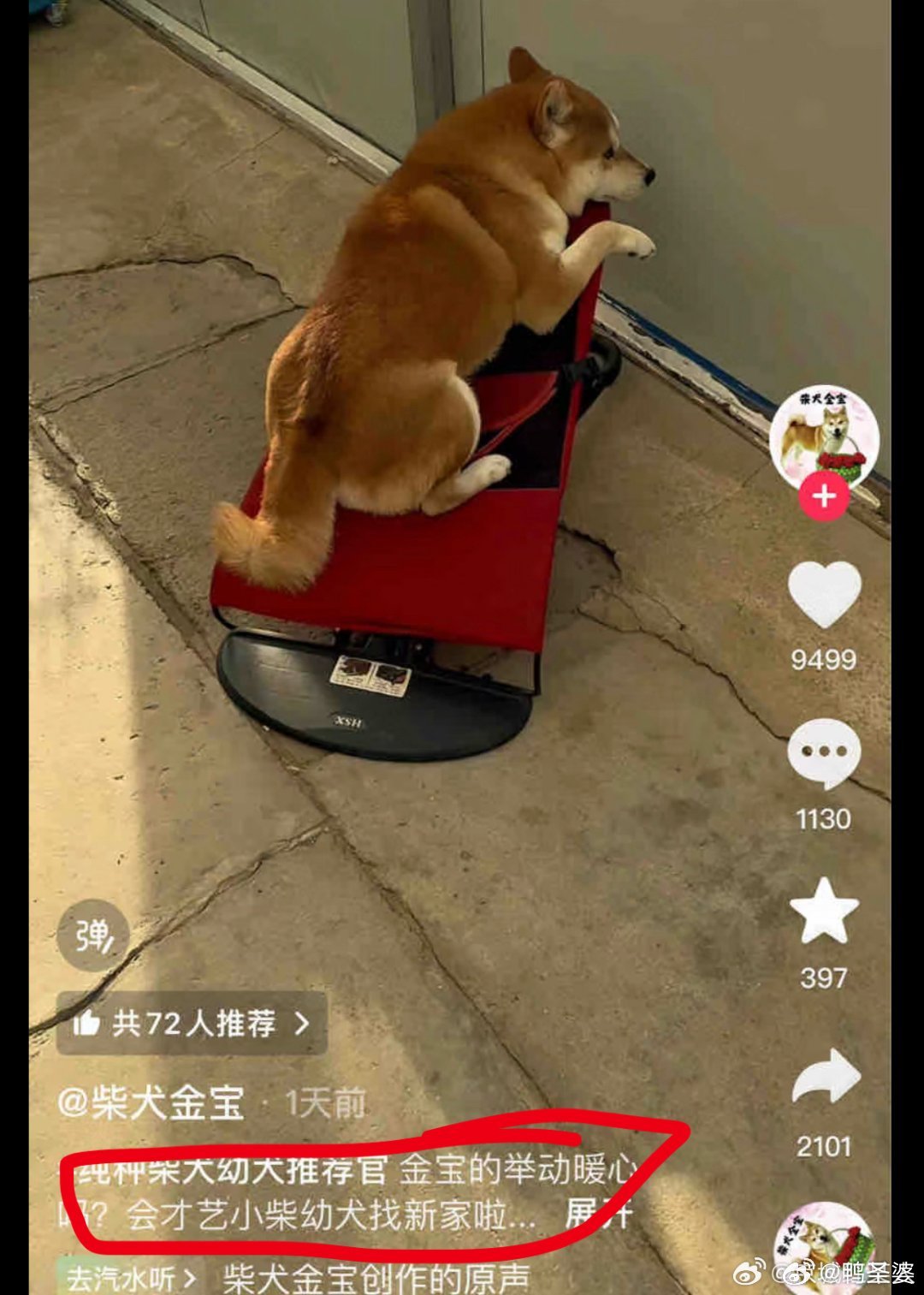The image size is (924, 1295).
Task: Toggle the 弹 danmaku button
Action: click(92, 936)
